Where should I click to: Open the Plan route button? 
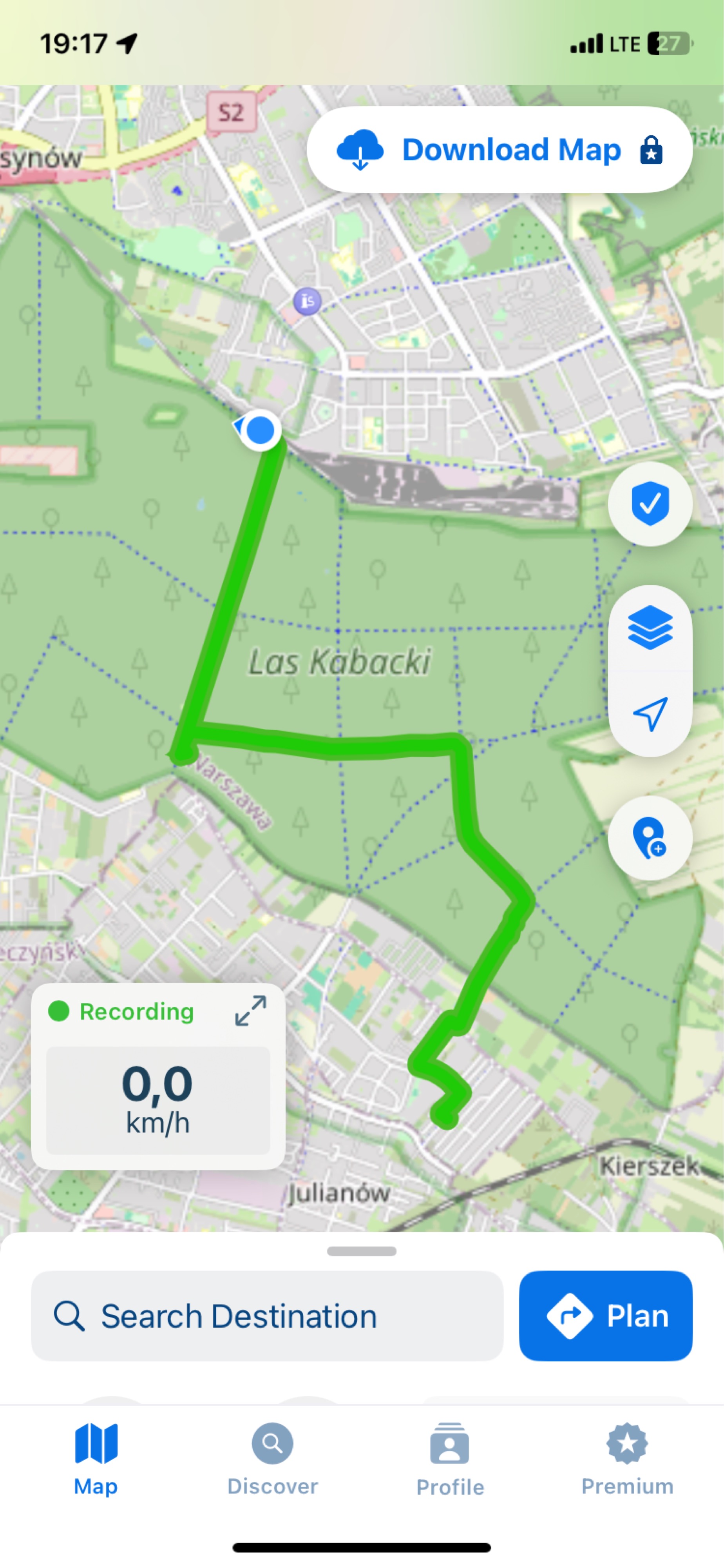point(605,1316)
